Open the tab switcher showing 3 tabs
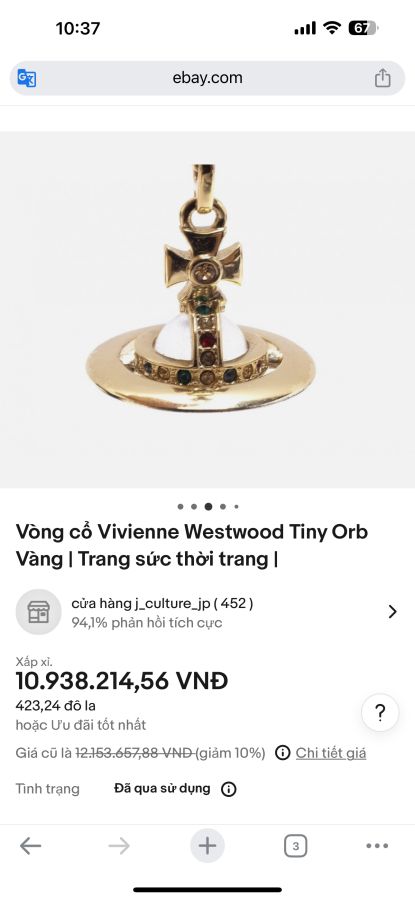The width and height of the screenshot is (415, 900). tap(296, 846)
